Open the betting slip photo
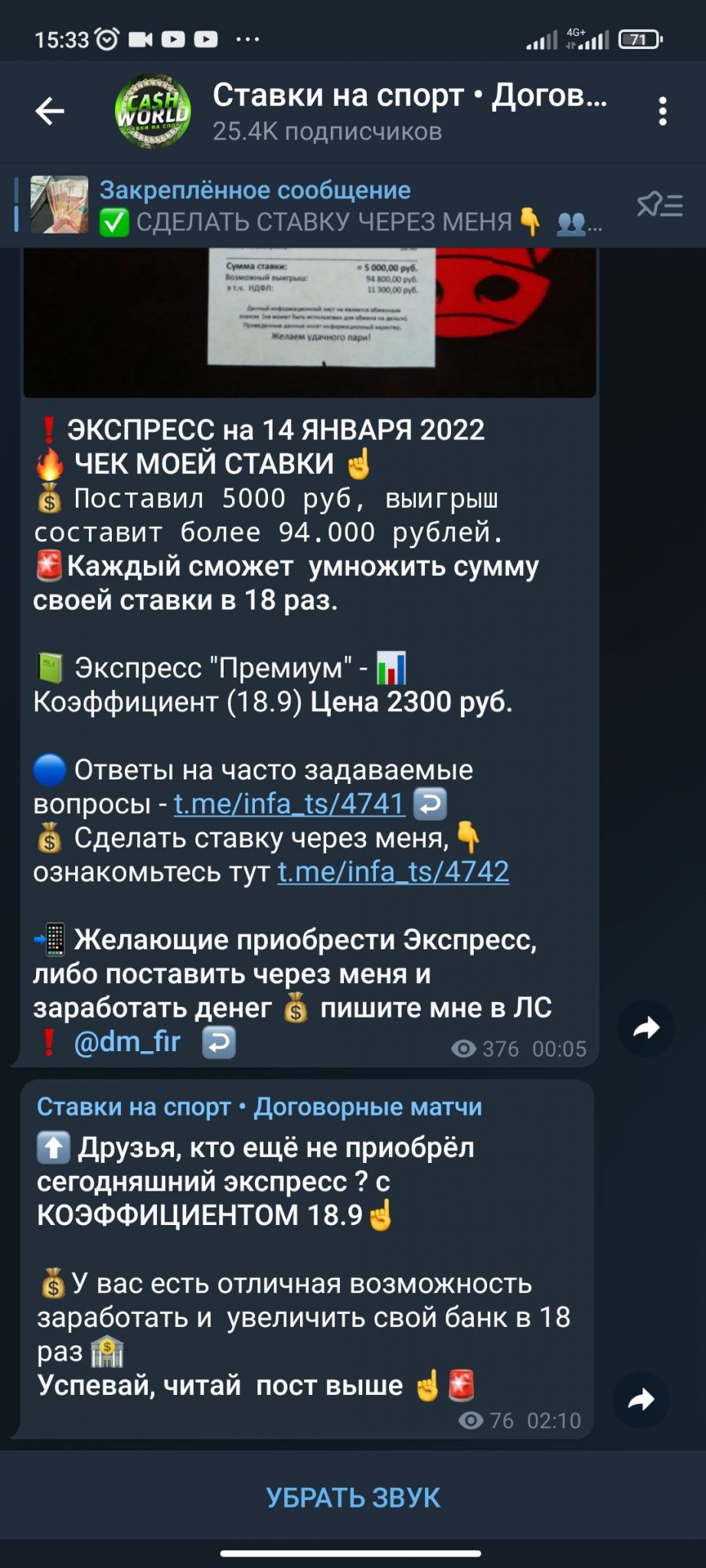 [x=309, y=322]
